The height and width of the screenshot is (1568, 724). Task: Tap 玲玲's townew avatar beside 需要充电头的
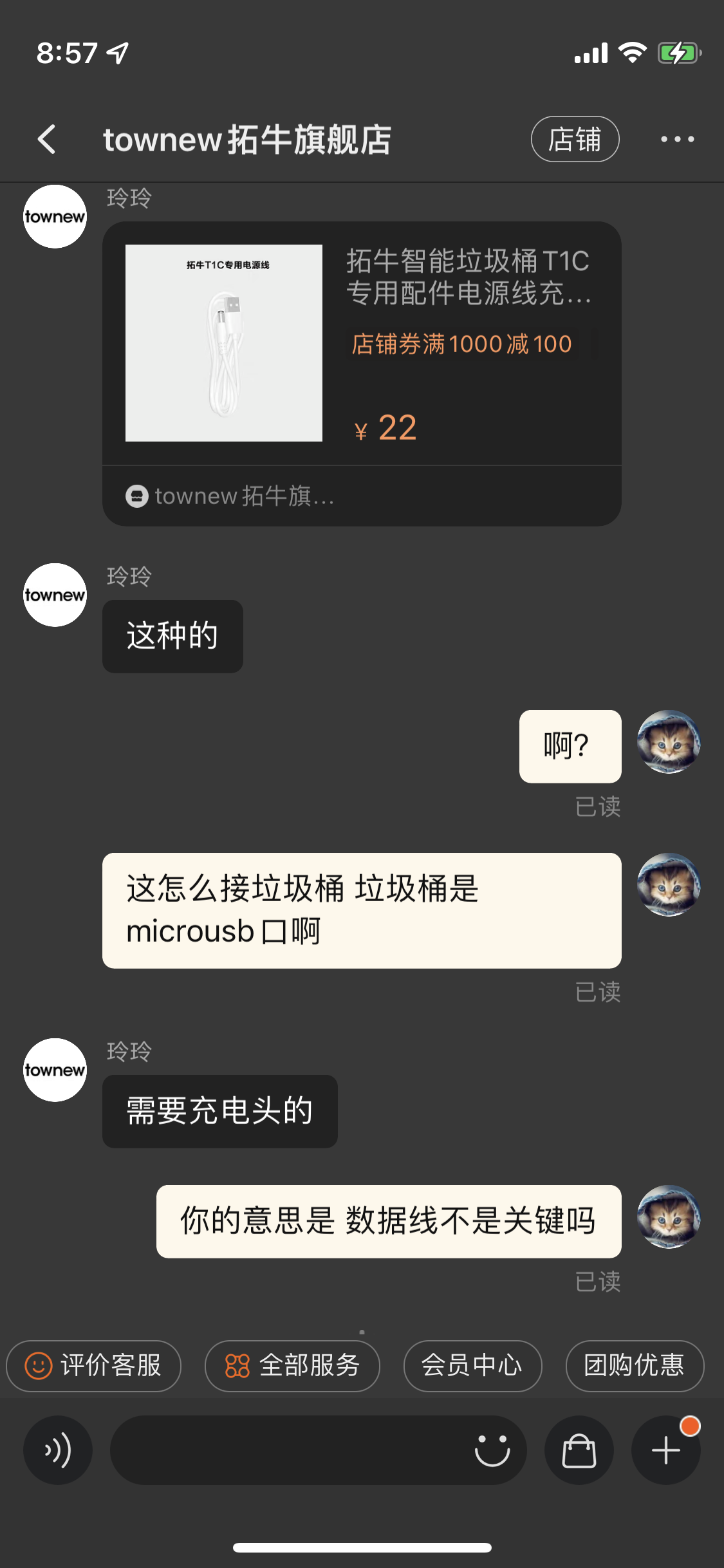(x=55, y=1070)
